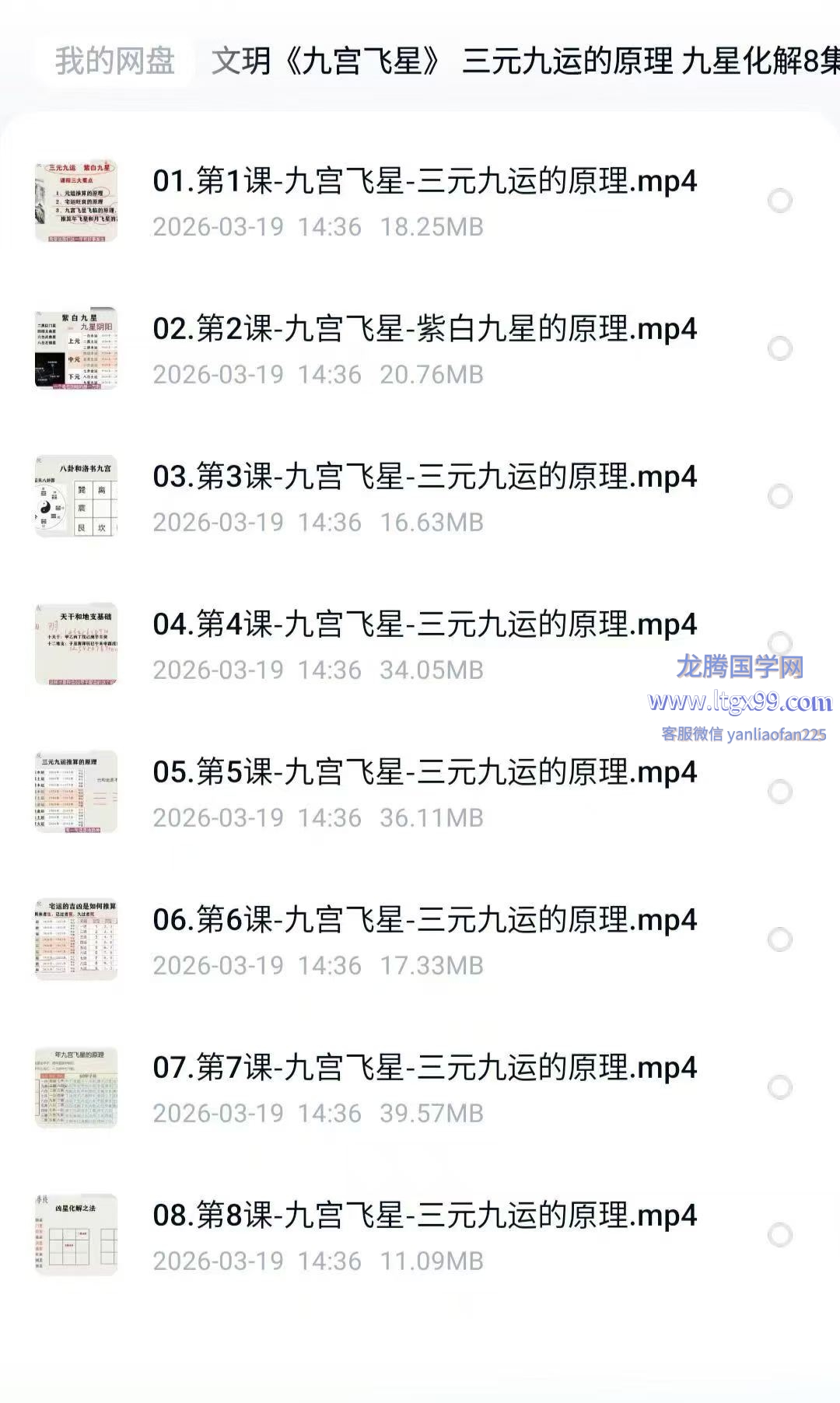Open 02.第2课 紫白九星的原理 video
The width and height of the screenshot is (840, 1403).
pos(424,329)
